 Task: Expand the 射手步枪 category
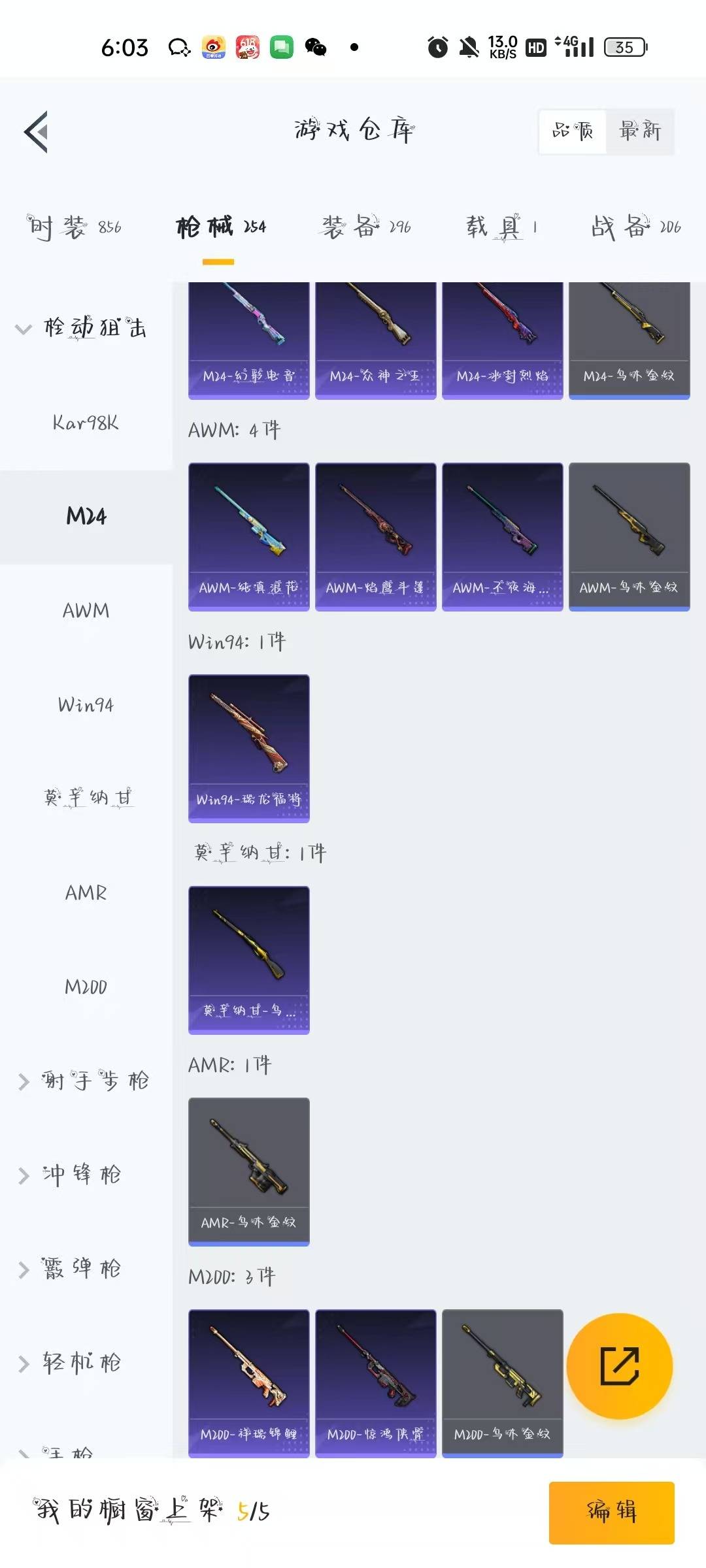[x=85, y=1081]
